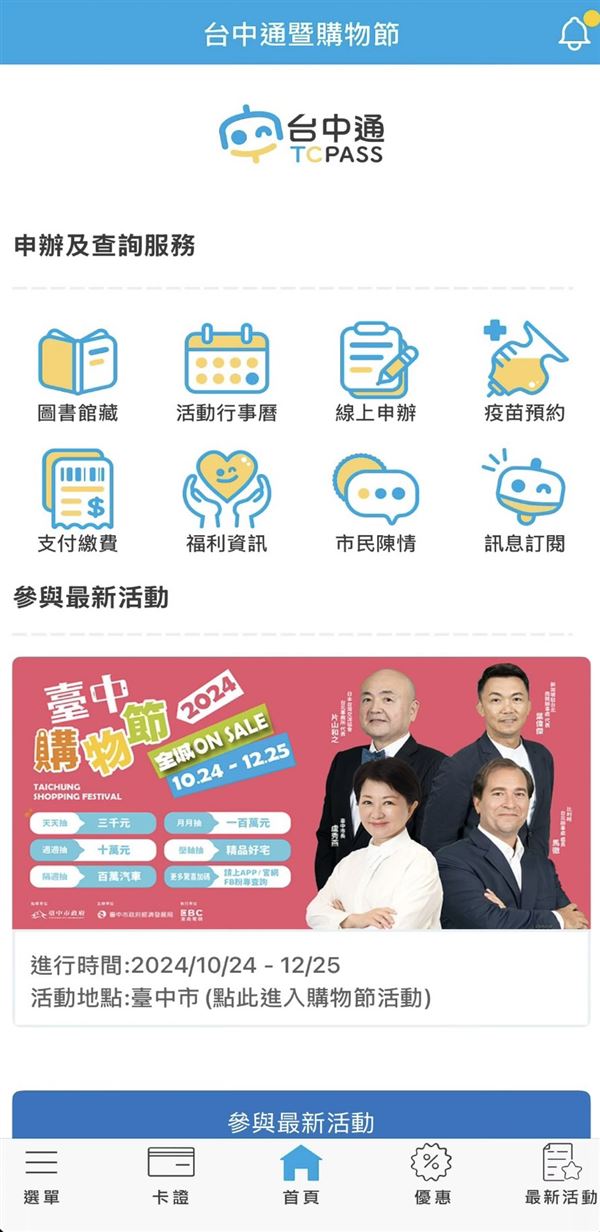Select 線上申辦 online application
600x1232 pixels.
(376, 372)
